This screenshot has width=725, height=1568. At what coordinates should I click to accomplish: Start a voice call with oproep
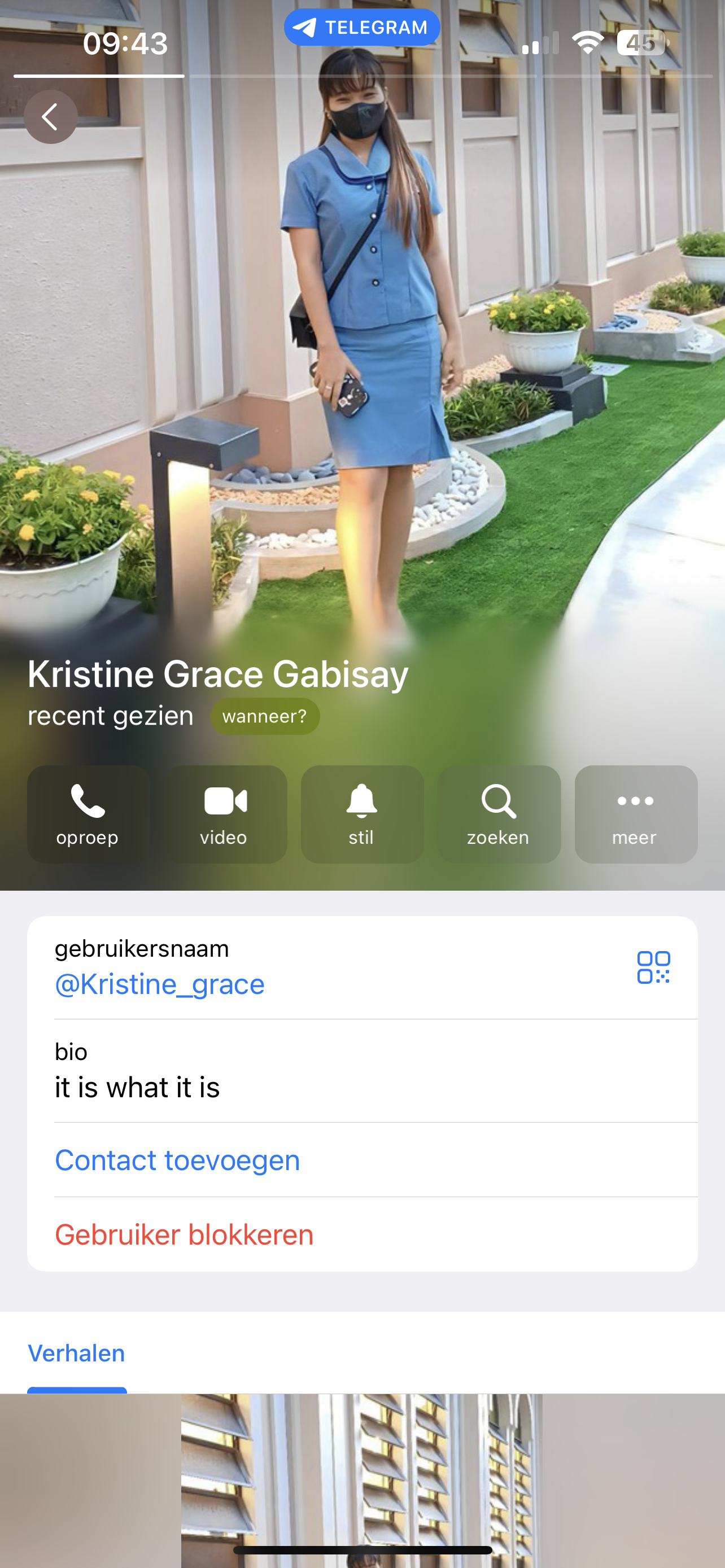pyautogui.click(x=88, y=814)
